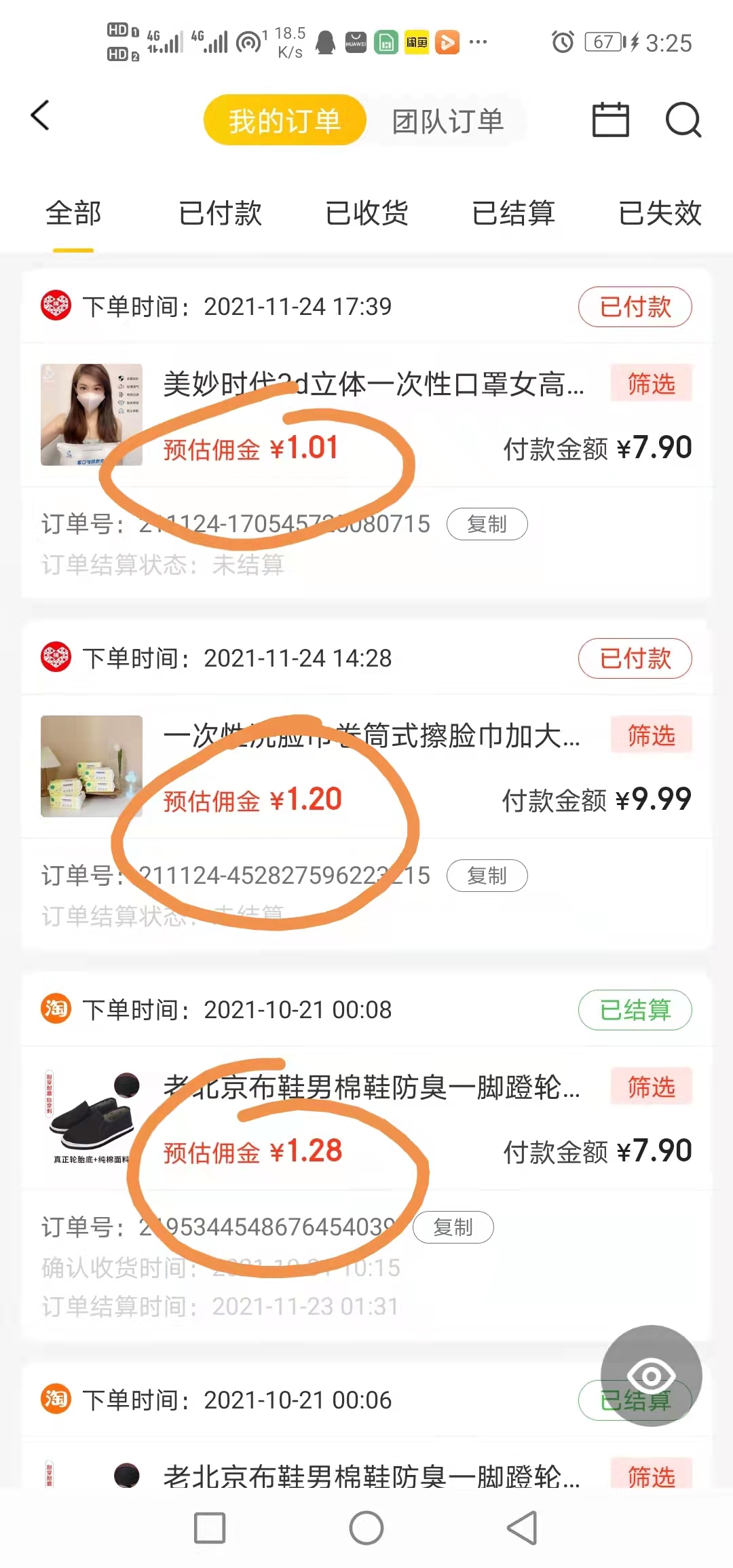Click the Taobao icon on the third order
Image resolution: width=733 pixels, height=1568 pixels.
pos(57,1010)
